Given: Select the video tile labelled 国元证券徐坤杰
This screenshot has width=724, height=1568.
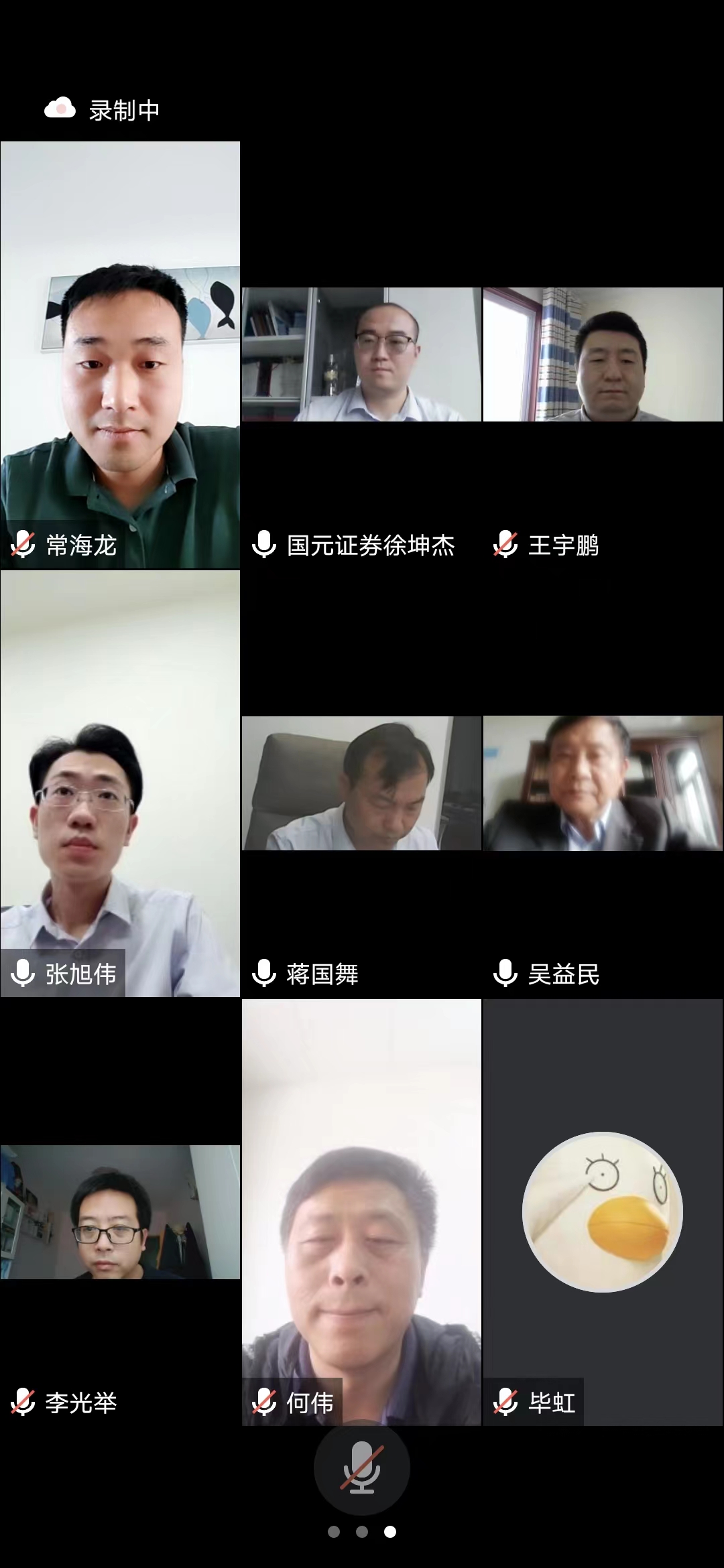Looking at the screenshot, I should [x=361, y=354].
